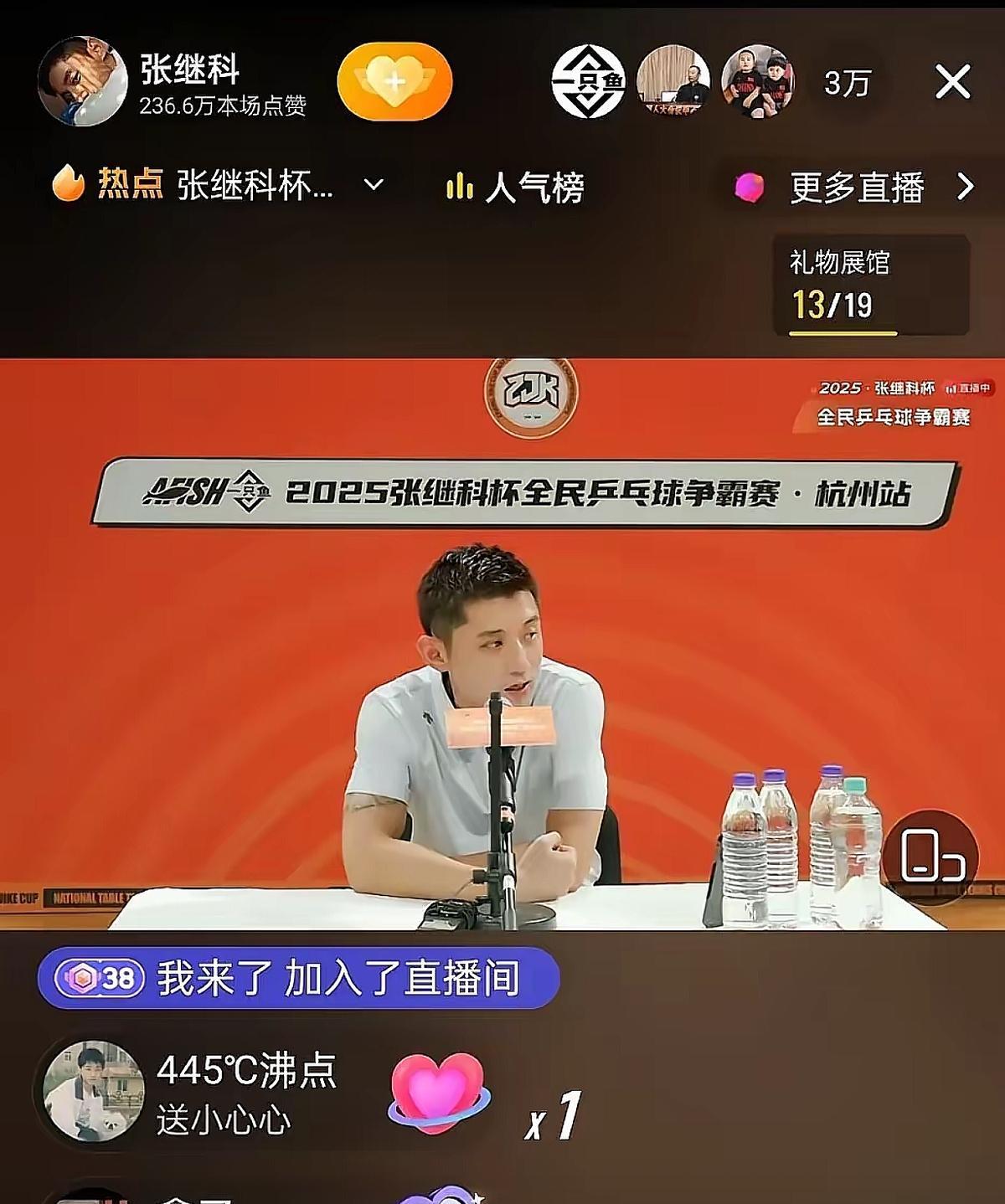Viewport: 1005px width, 1204px height.
Task: Tap the '我来了 加入了直播间' join banner
Action: [301, 981]
